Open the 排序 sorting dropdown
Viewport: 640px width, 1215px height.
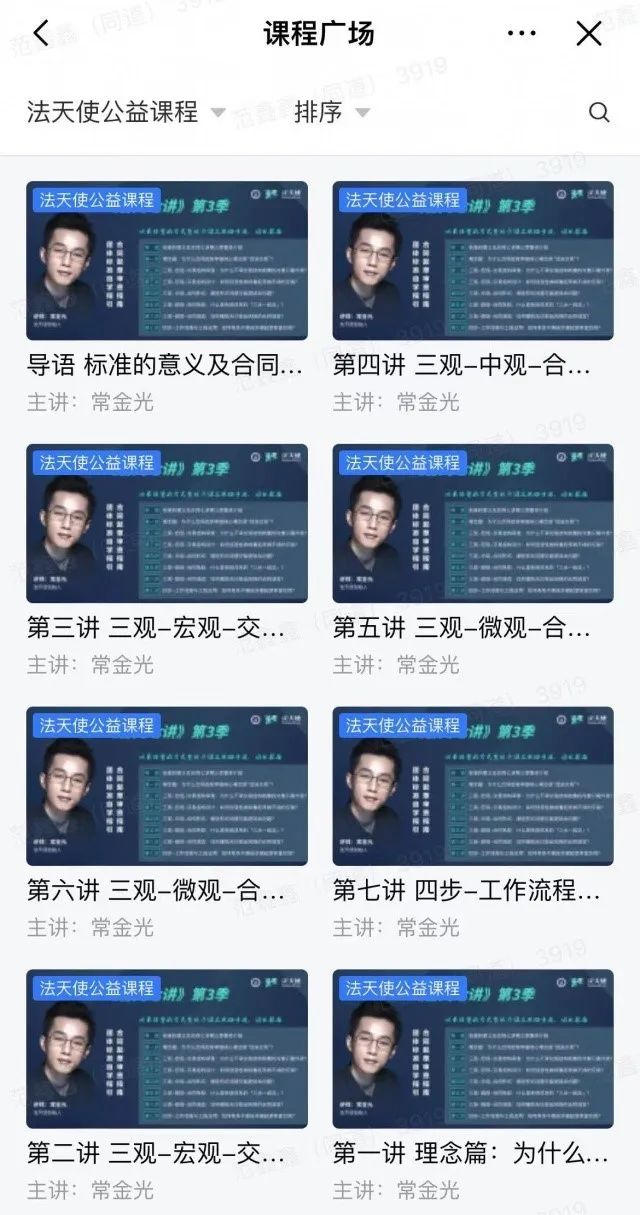pos(332,112)
